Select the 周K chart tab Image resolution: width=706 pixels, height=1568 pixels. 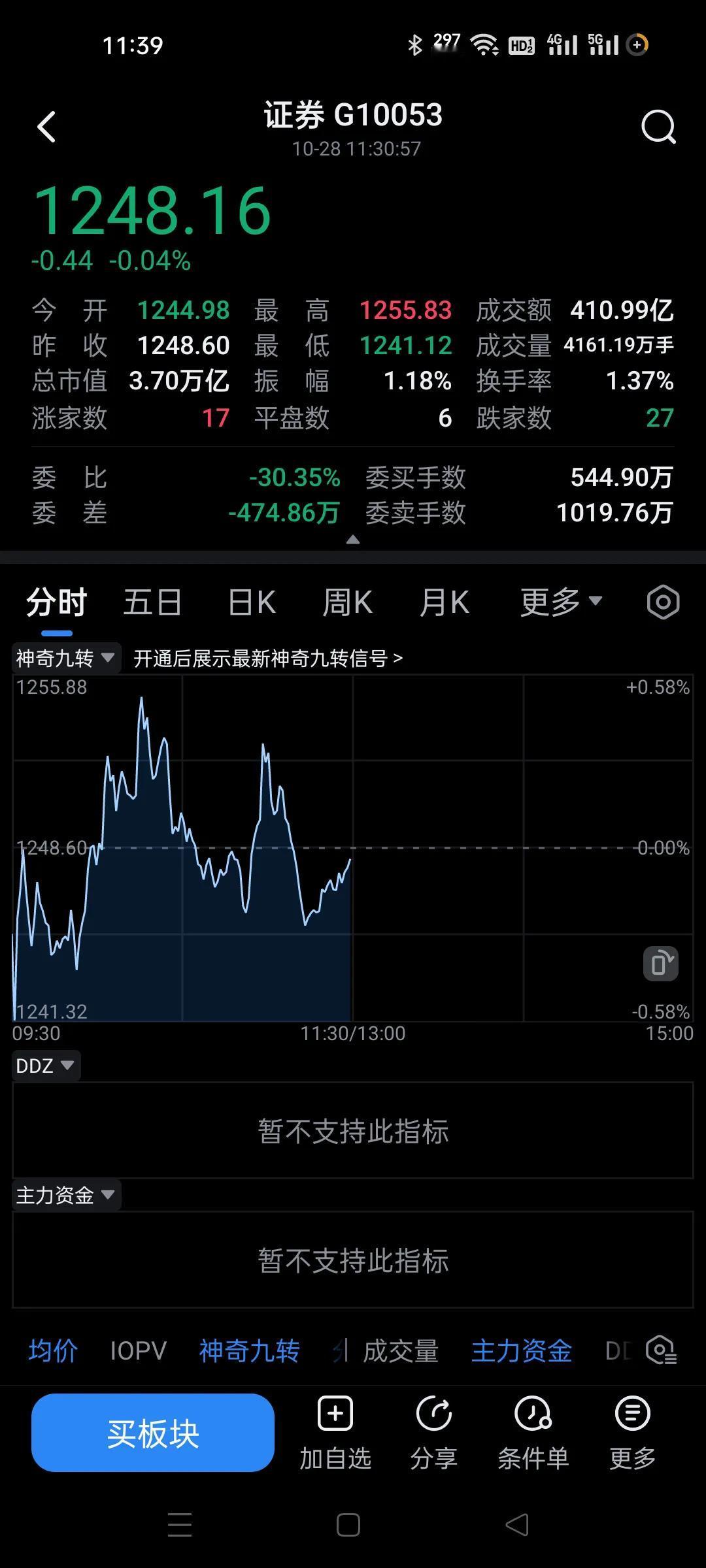(347, 602)
